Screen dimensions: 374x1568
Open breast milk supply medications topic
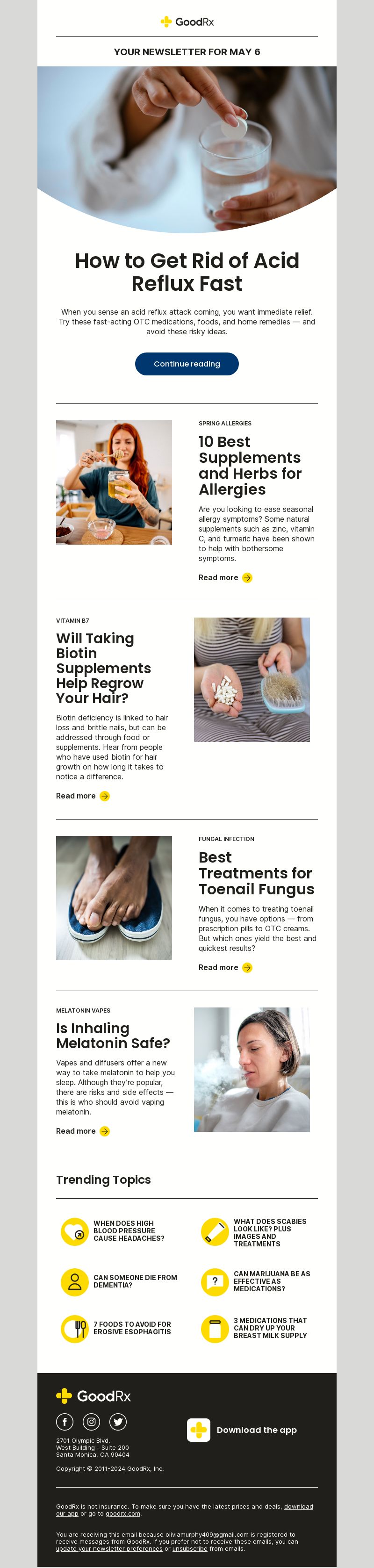point(270,1328)
